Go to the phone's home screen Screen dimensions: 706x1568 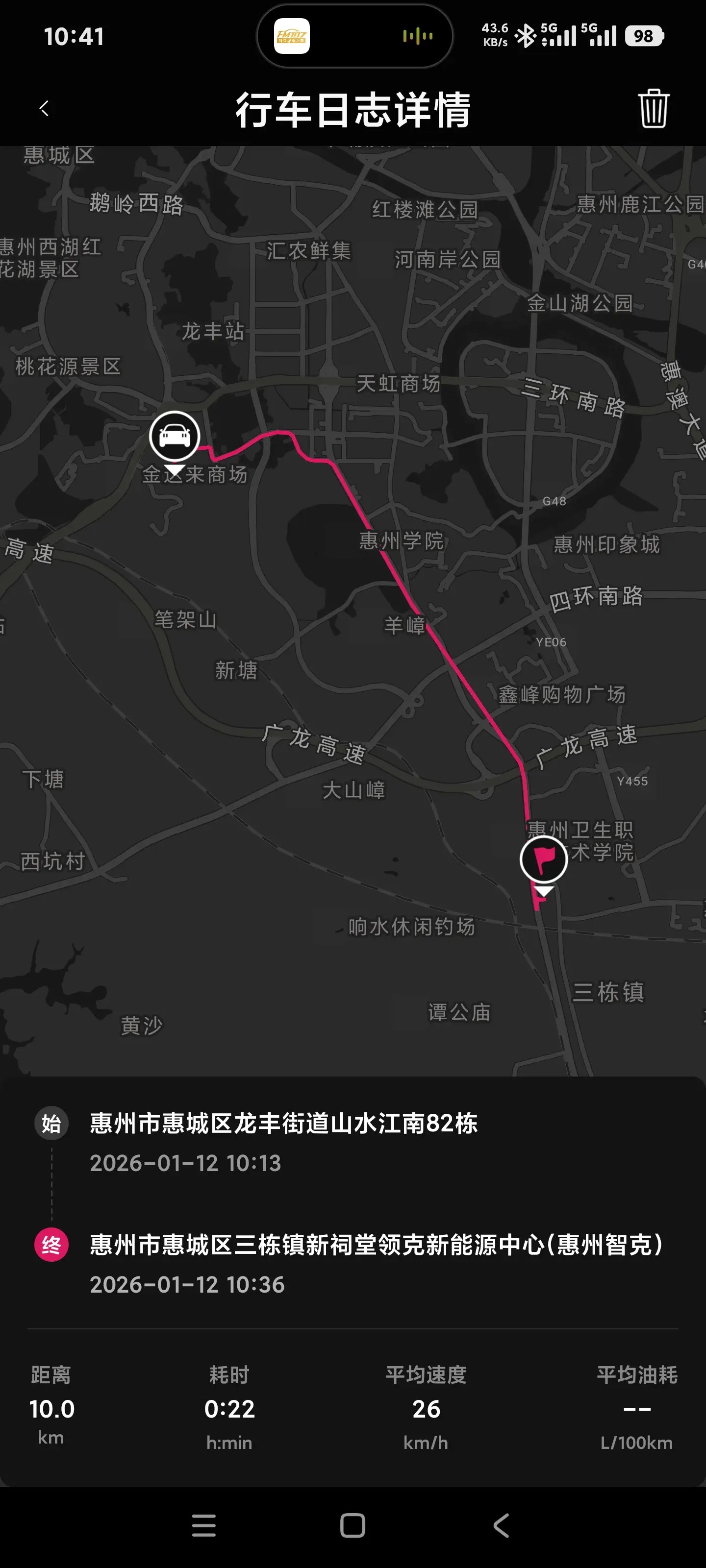[353, 1525]
